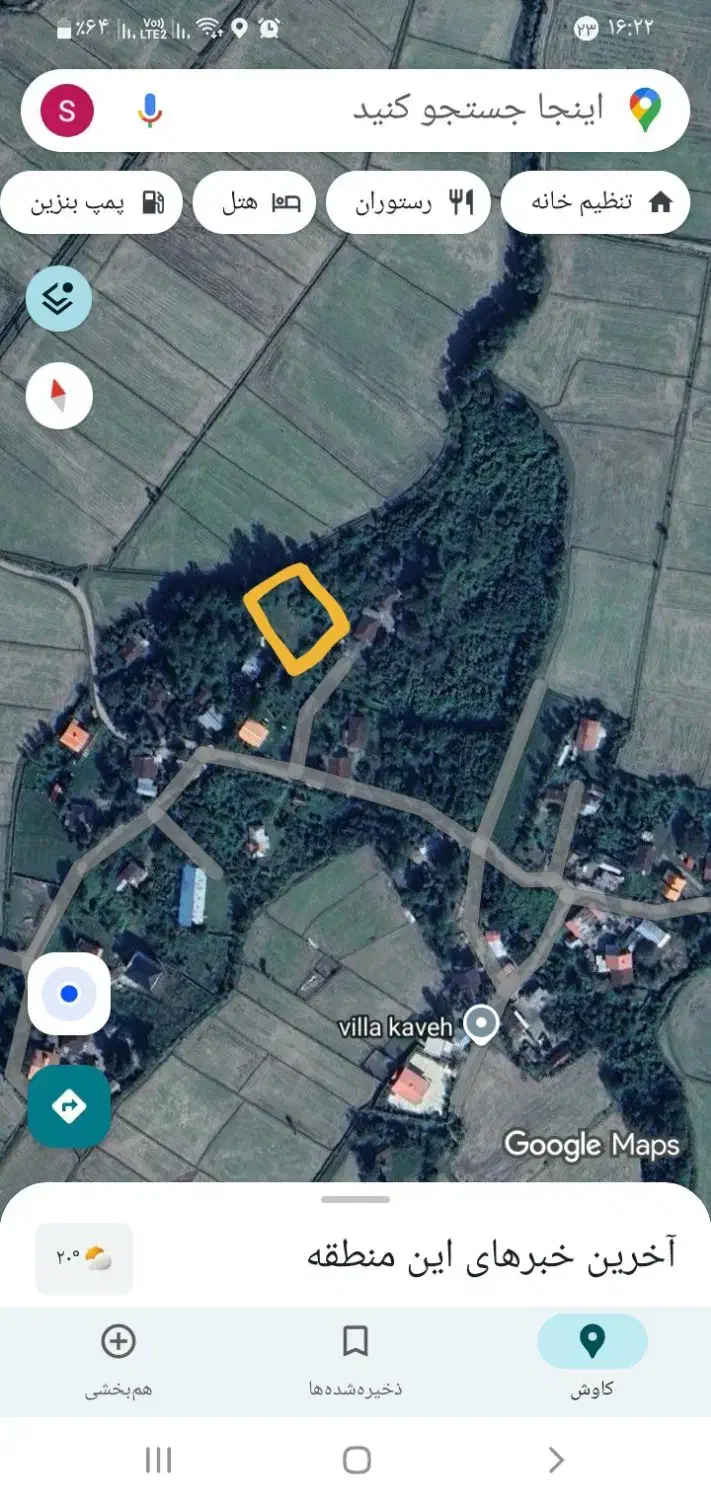Select the «تنظیم خانه» chip

[596, 203]
